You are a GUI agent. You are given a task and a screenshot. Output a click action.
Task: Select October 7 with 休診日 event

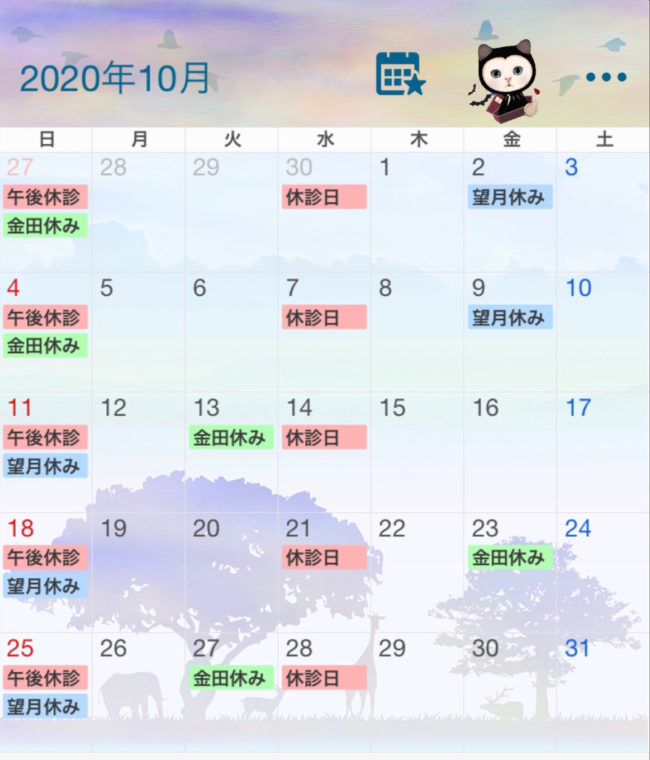324,330
